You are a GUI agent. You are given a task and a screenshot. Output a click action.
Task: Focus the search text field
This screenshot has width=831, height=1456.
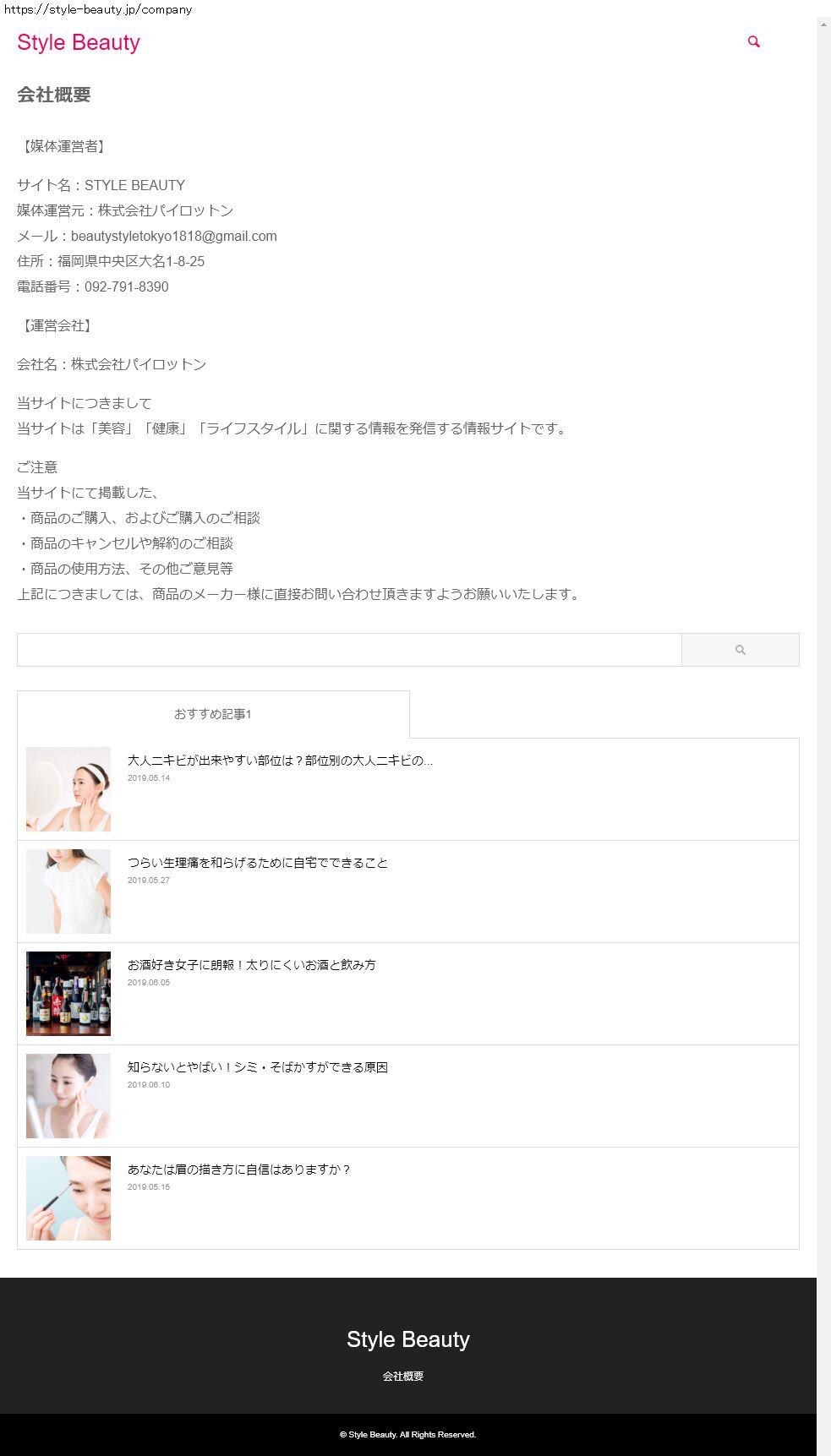coord(348,650)
